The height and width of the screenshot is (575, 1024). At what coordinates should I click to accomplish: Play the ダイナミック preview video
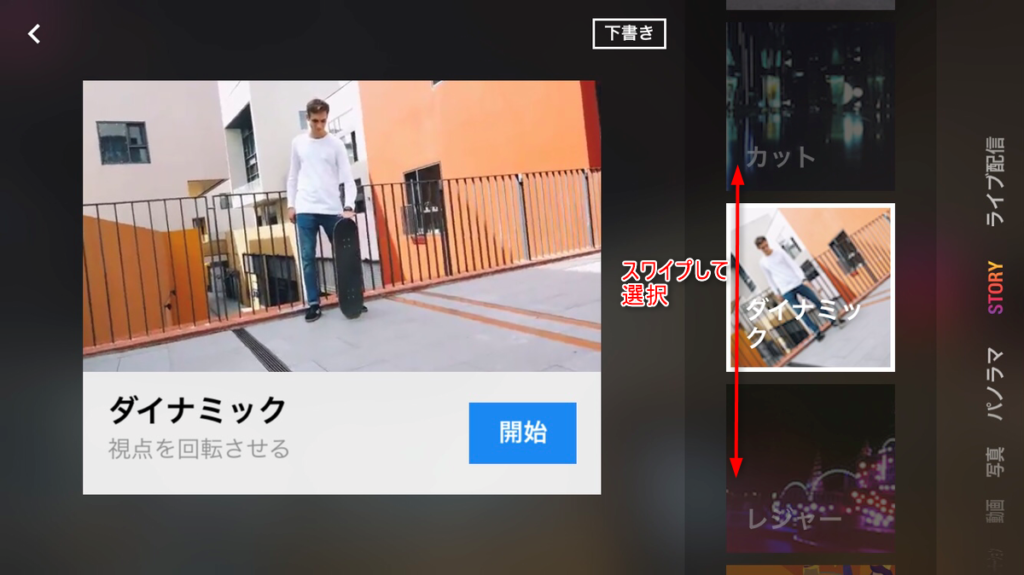(x=341, y=226)
